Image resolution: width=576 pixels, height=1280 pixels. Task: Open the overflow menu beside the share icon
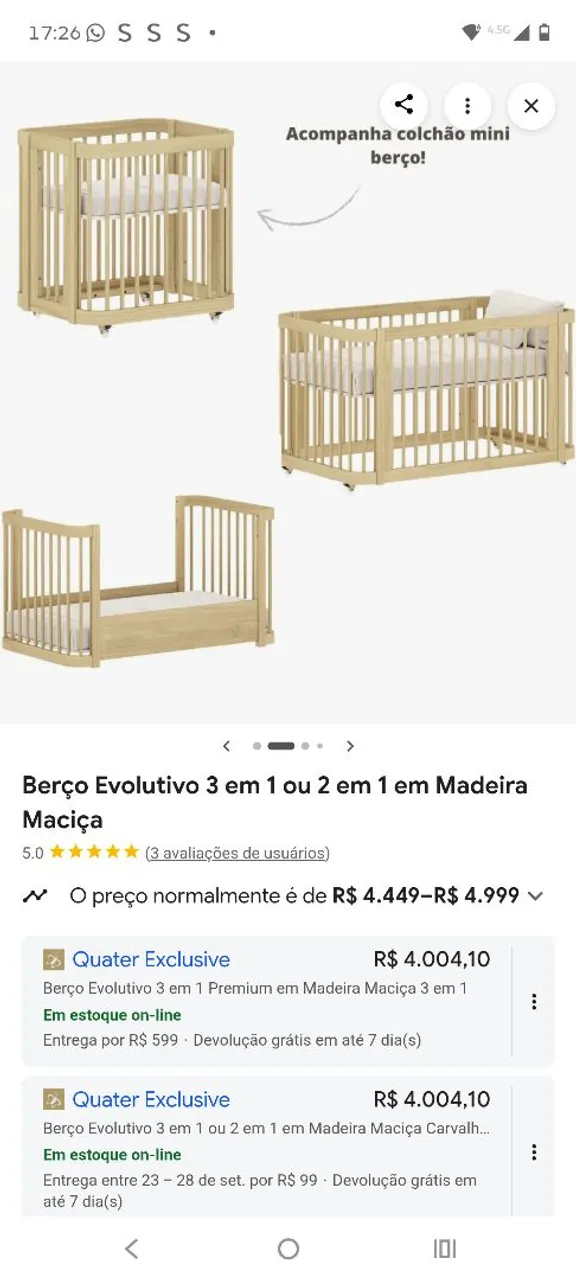467,105
